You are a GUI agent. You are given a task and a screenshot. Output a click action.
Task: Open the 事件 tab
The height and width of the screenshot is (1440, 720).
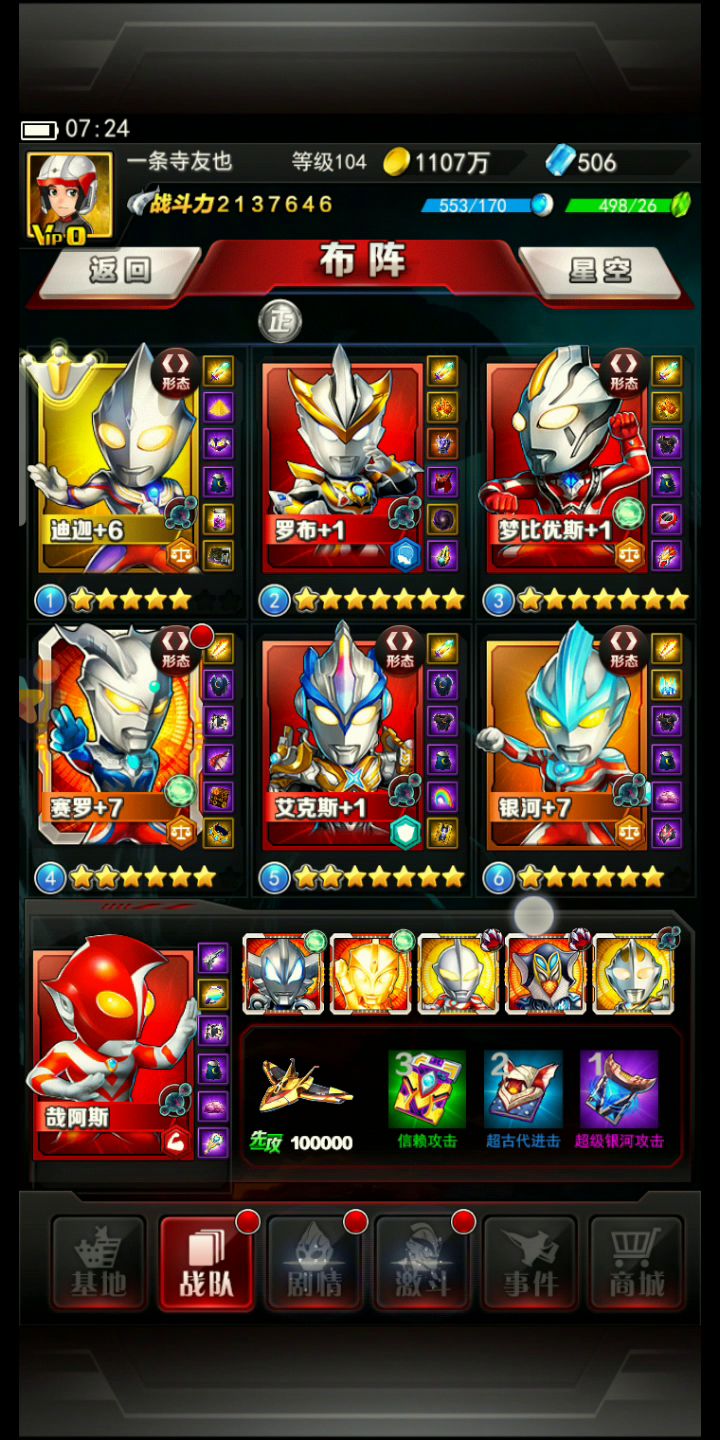coord(530,1263)
